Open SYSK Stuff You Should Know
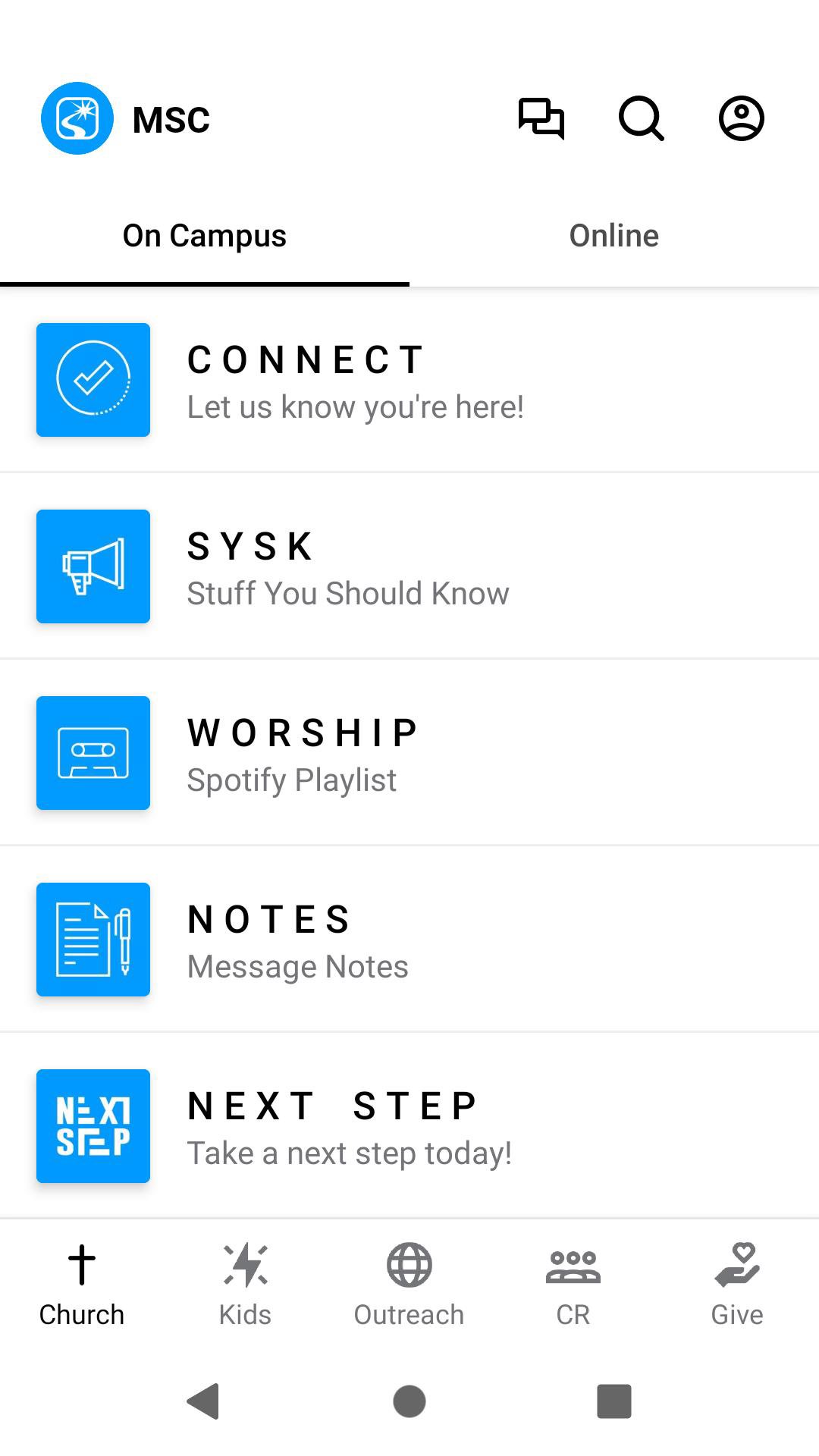The width and height of the screenshot is (819, 1456). point(409,566)
